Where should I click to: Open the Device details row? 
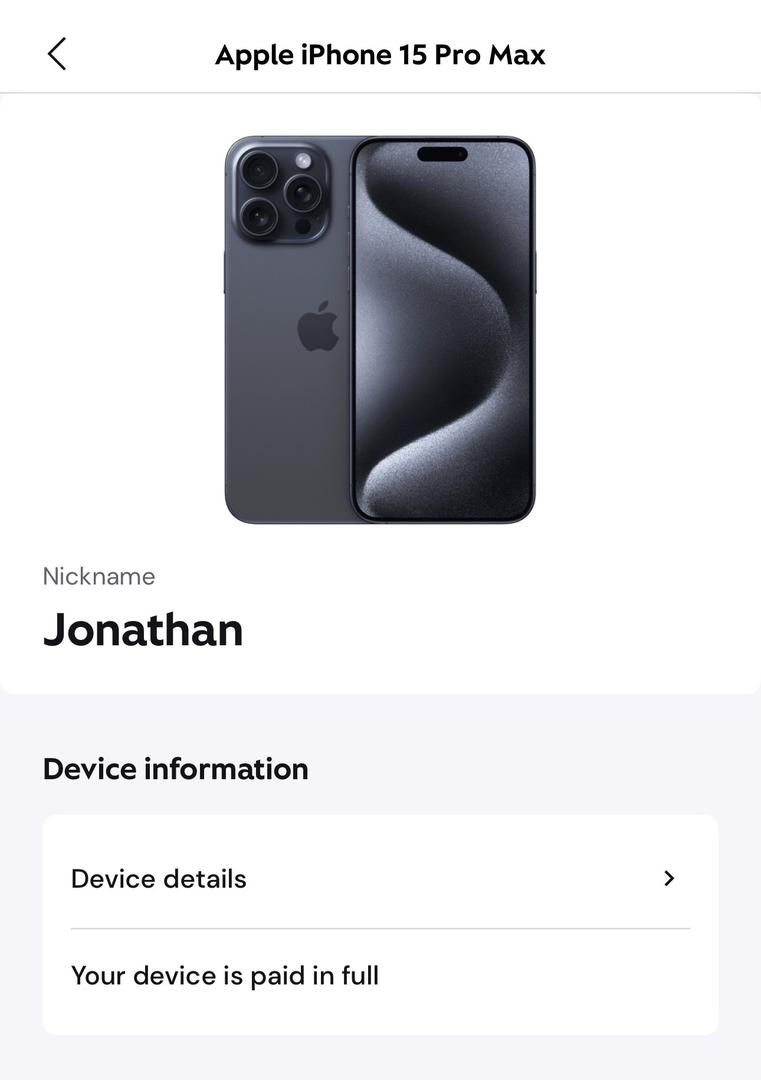pos(380,879)
